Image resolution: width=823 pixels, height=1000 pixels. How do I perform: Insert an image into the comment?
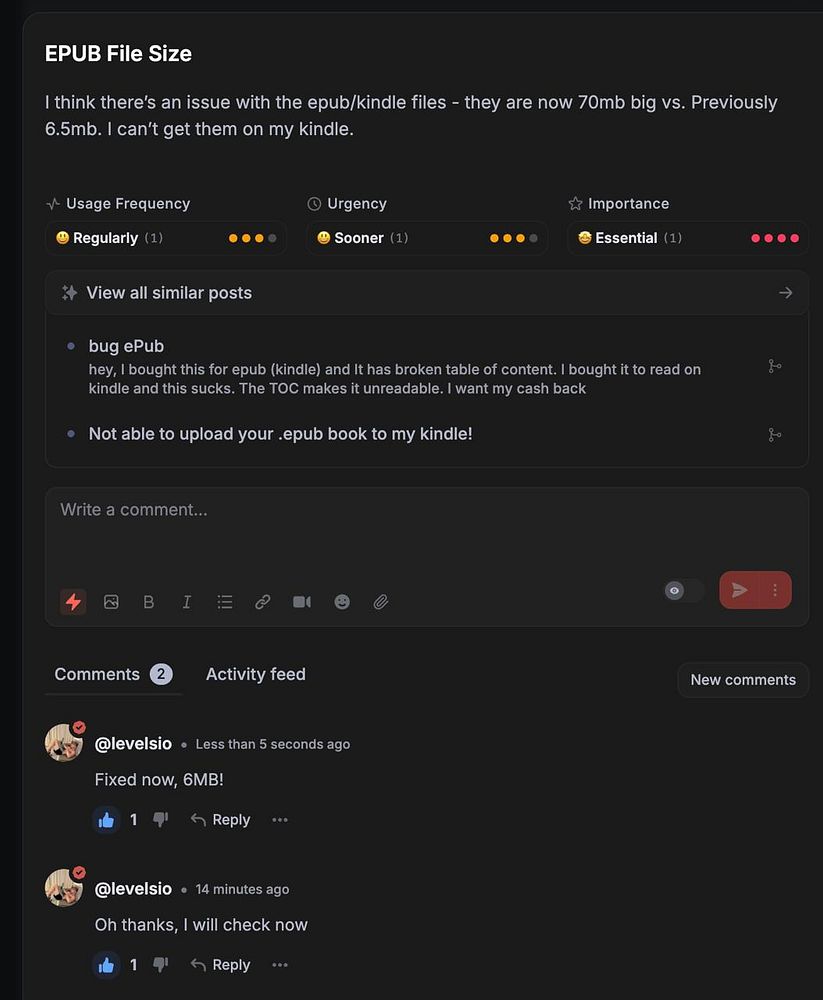[x=111, y=602]
